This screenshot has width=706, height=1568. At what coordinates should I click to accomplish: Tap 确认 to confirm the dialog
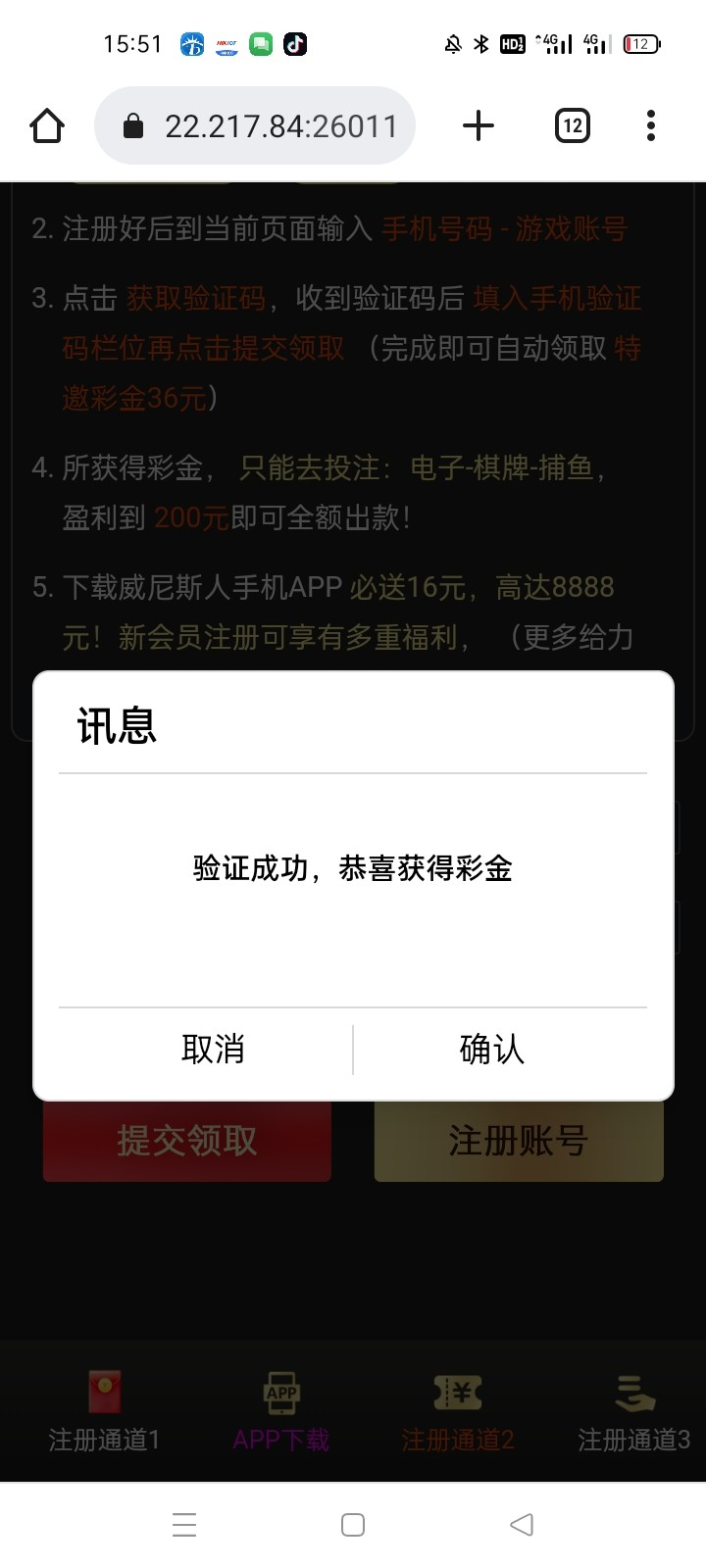491,1050
